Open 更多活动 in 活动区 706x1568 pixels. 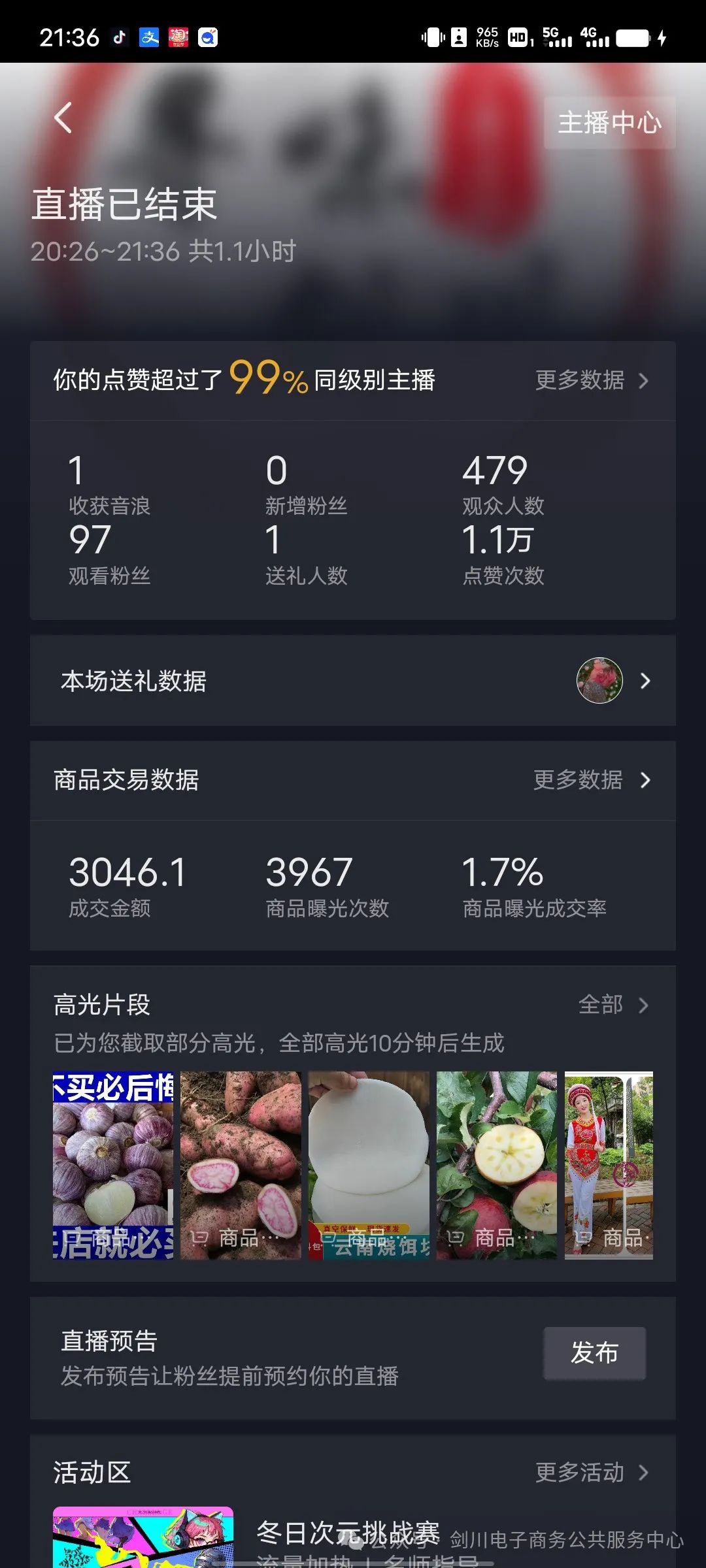tap(591, 1473)
